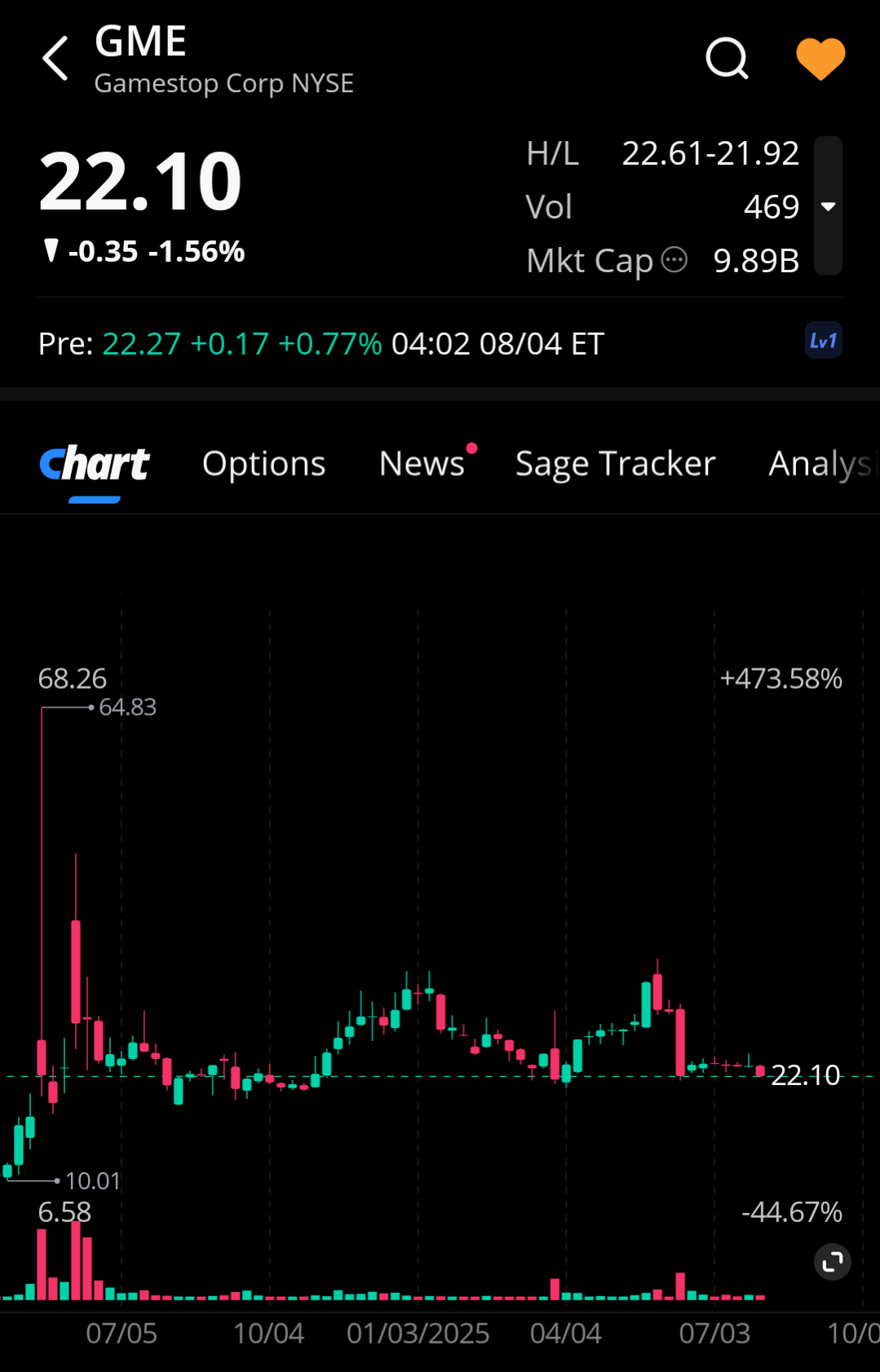The image size is (880, 1372).
Task: Switch to the Options tab
Action: pyautogui.click(x=263, y=464)
